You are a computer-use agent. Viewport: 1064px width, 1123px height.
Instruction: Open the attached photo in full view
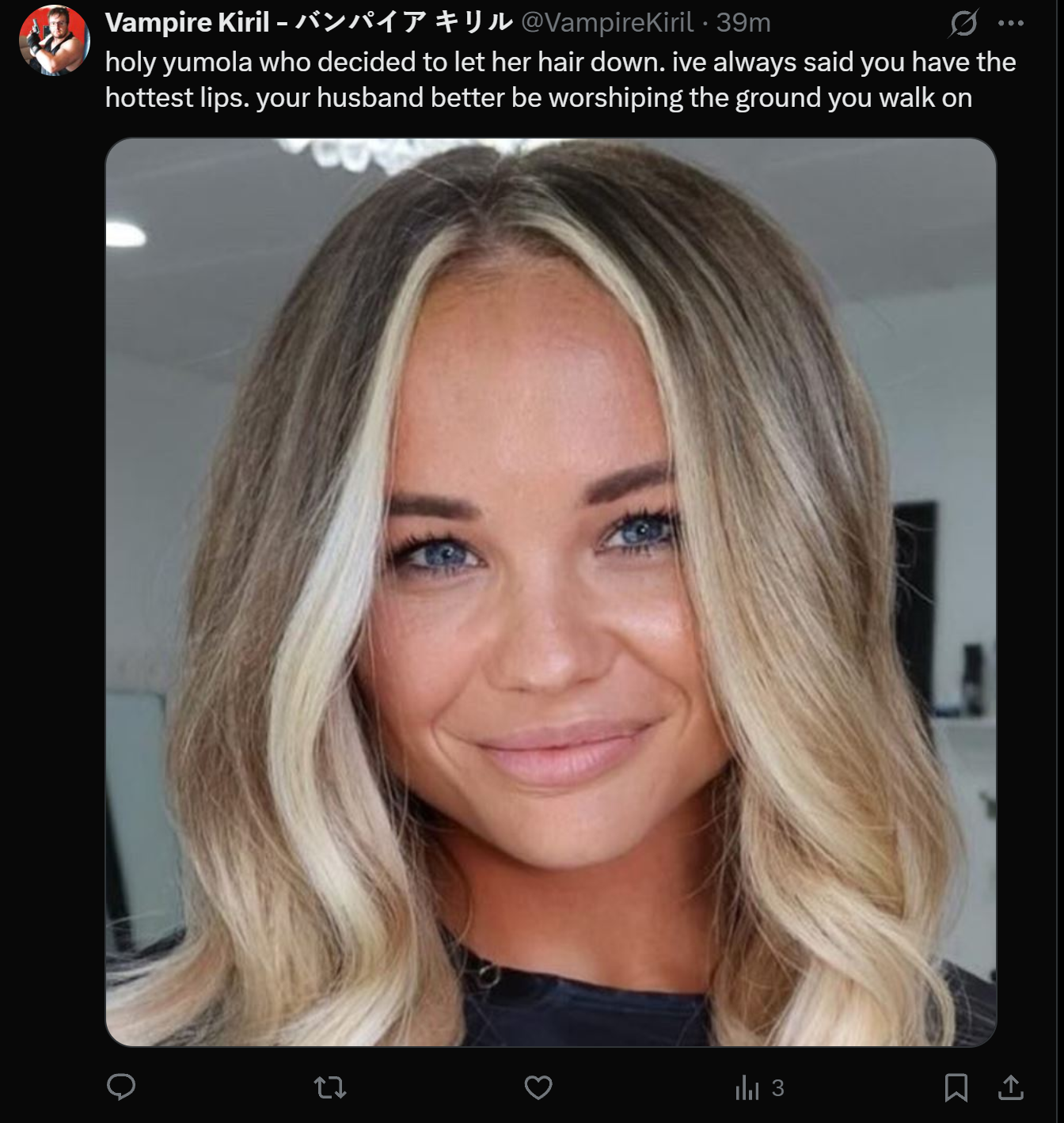pyautogui.click(x=550, y=591)
